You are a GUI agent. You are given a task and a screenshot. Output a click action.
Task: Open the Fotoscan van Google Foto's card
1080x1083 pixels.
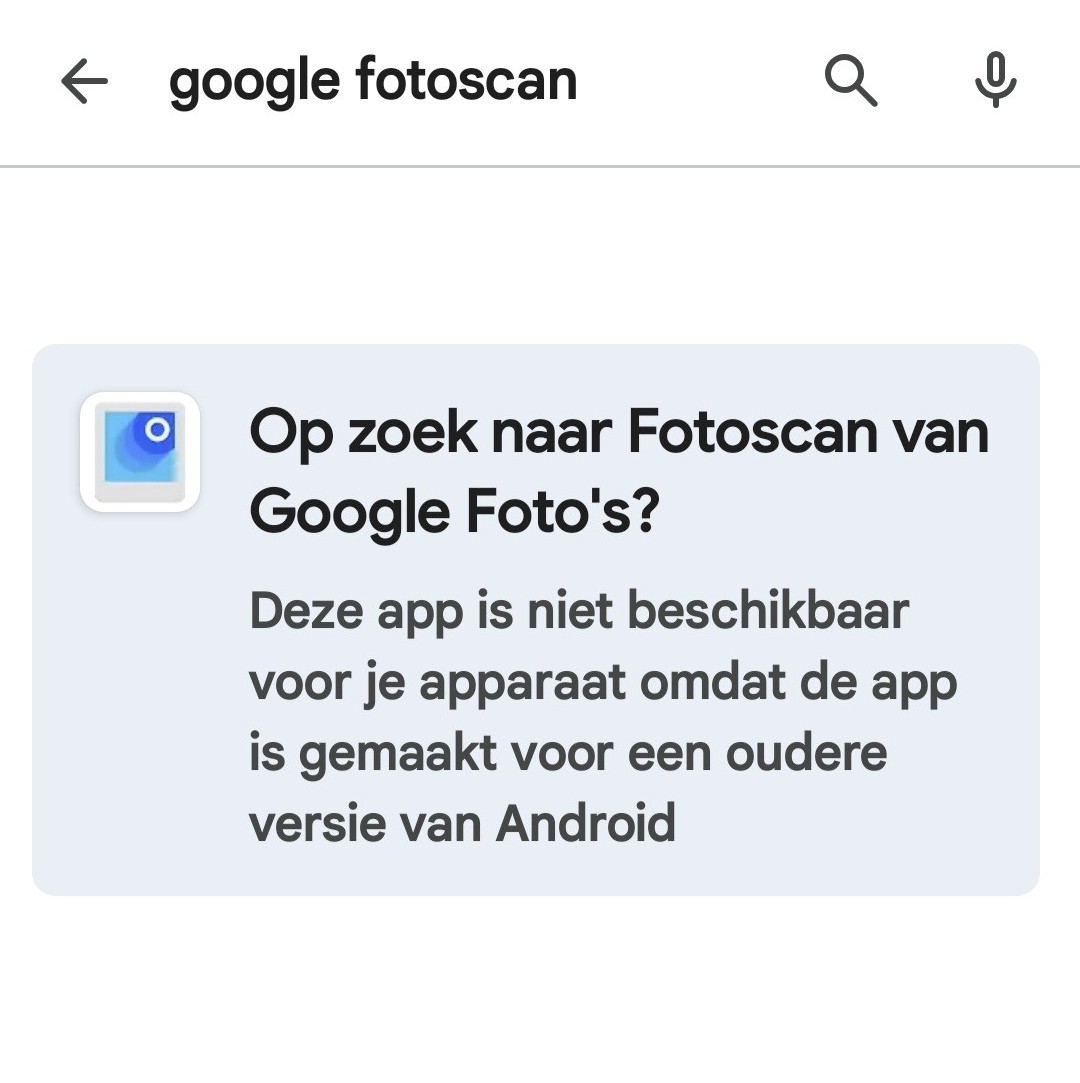(x=536, y=619)
